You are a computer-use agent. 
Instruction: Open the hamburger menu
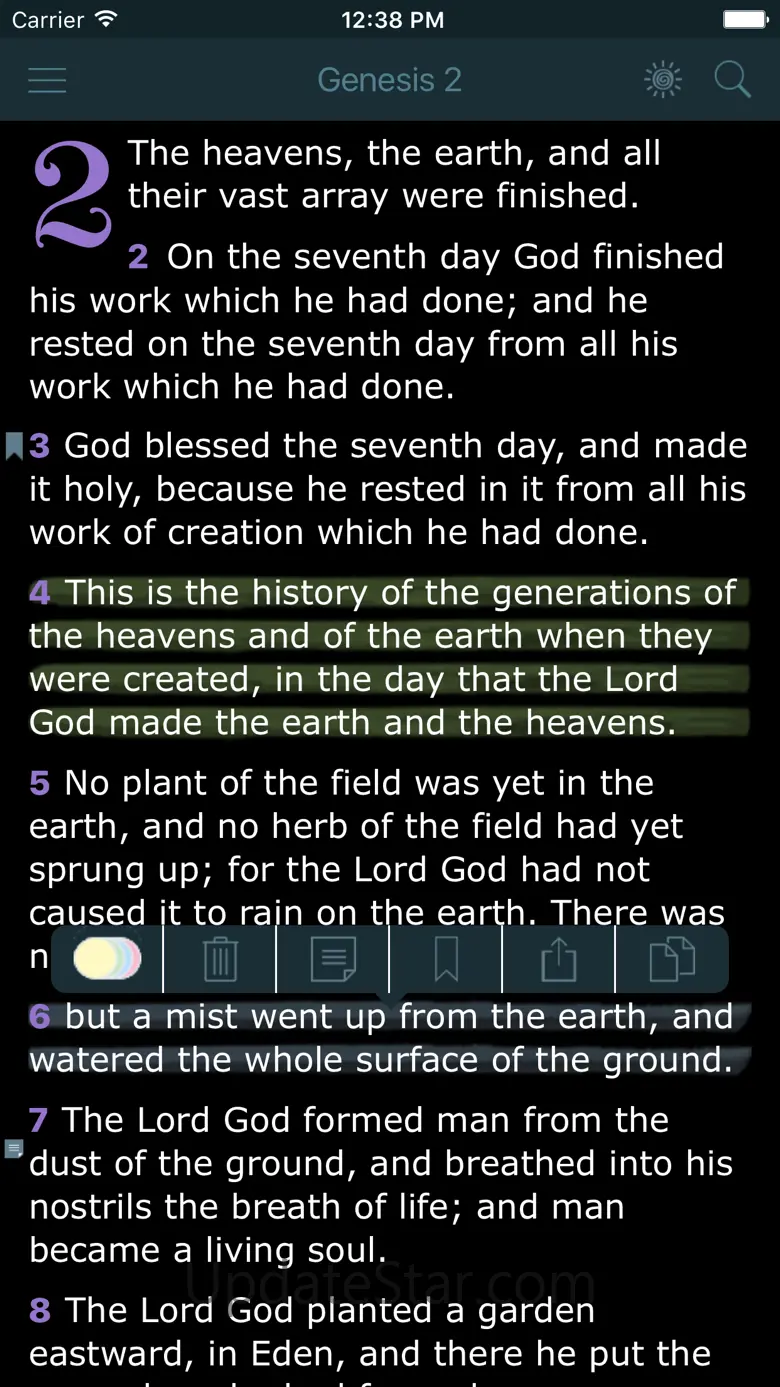click(x=47, y=80)
